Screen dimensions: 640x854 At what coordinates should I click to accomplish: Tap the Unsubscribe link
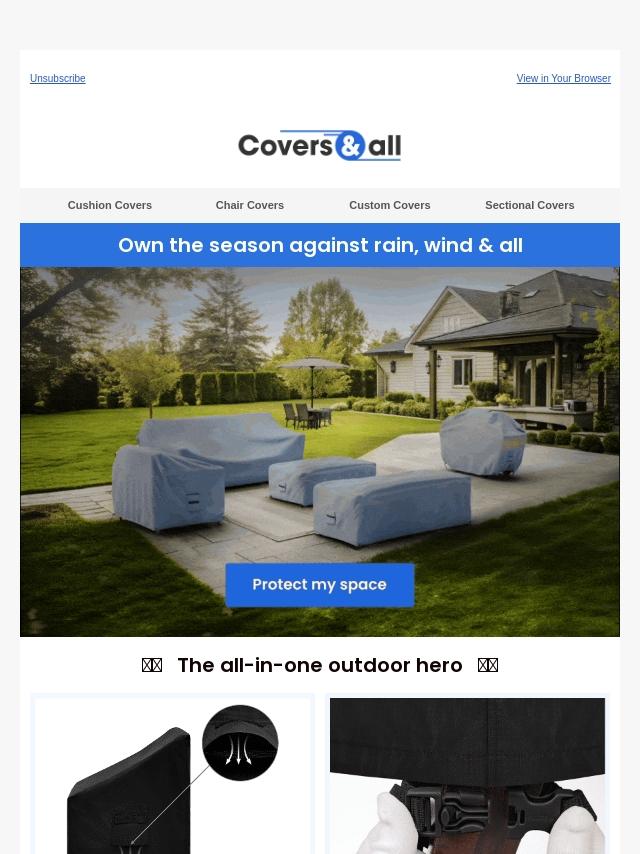[x=57, y=78]
